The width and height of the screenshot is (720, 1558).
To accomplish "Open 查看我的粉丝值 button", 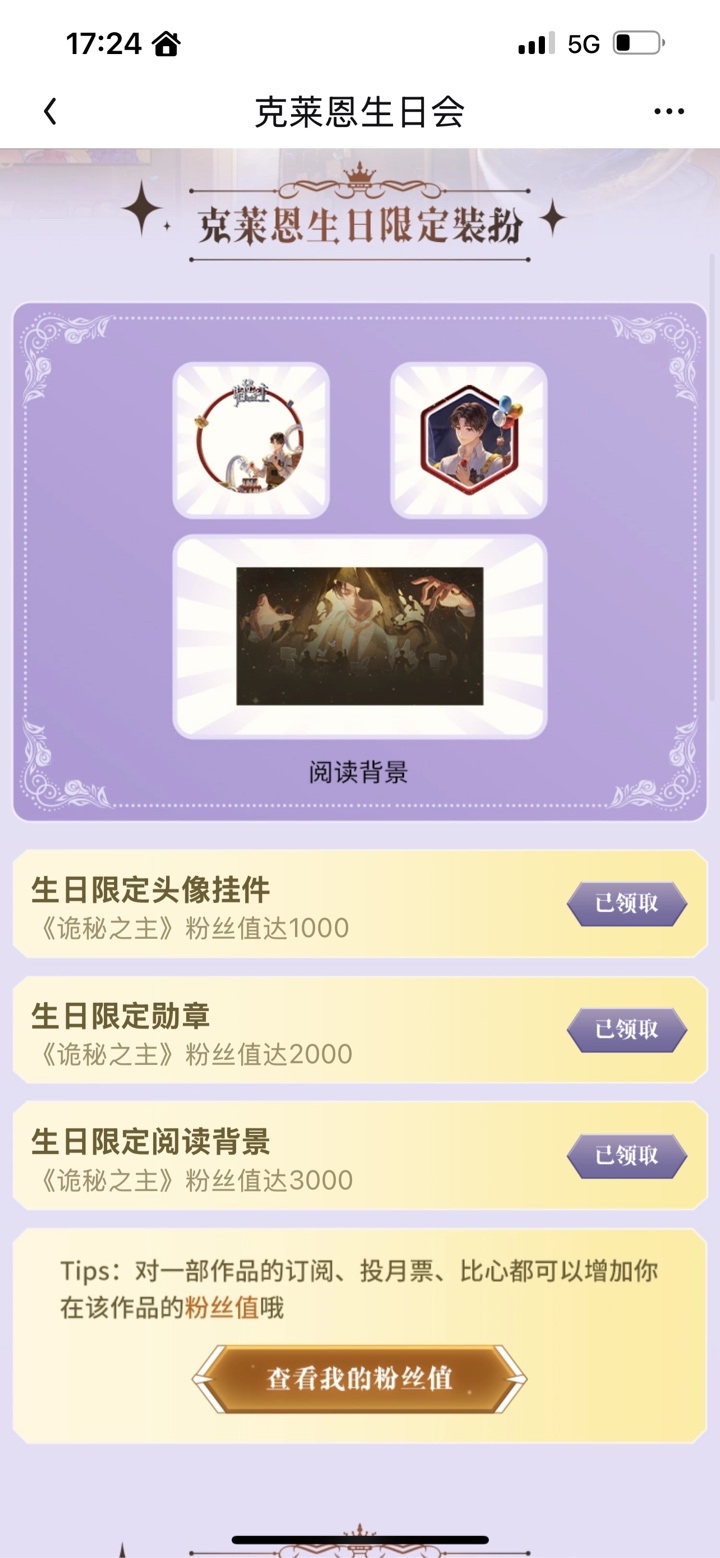I will coord(359,1379).
